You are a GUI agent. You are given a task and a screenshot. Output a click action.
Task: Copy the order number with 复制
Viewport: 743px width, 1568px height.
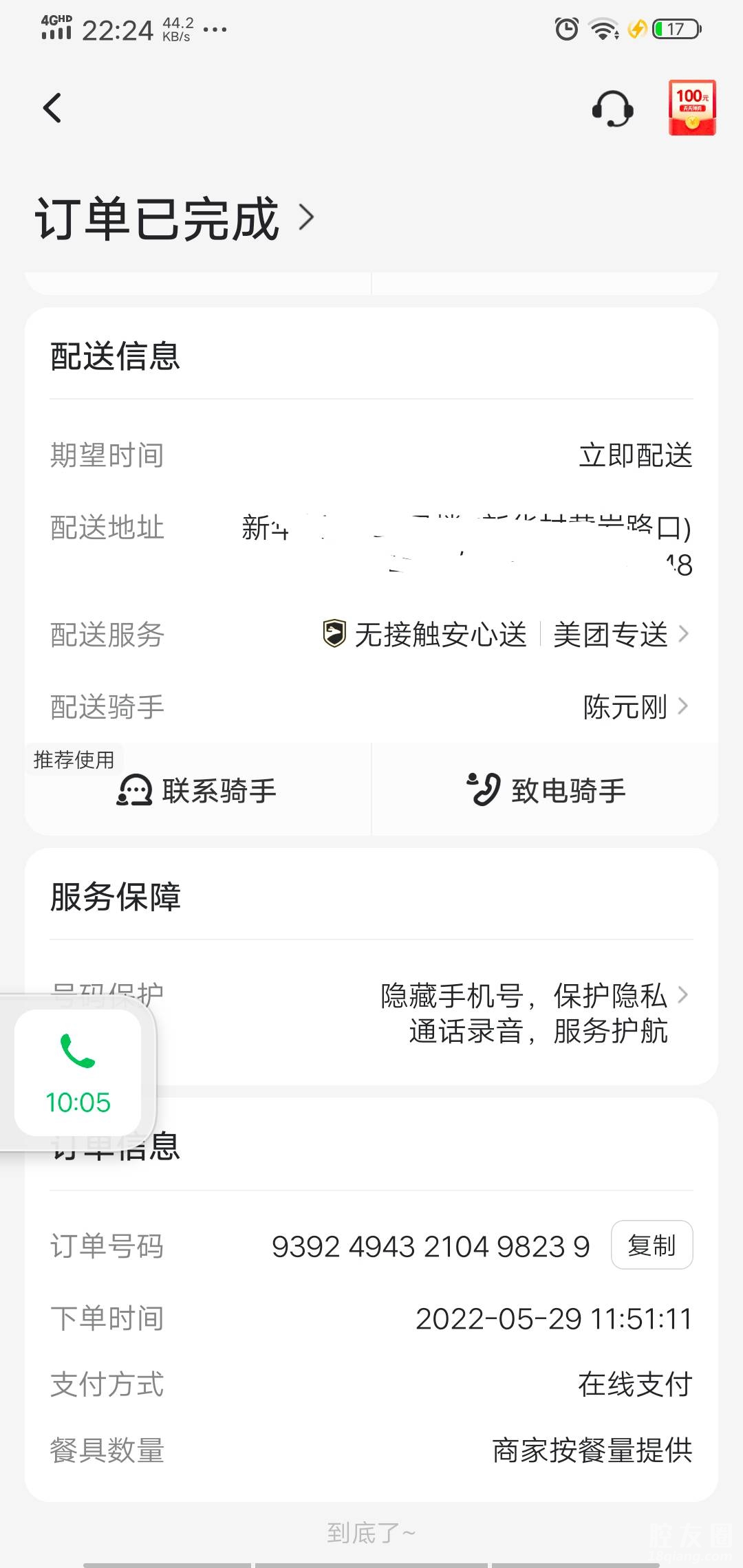pos(651,1245)
